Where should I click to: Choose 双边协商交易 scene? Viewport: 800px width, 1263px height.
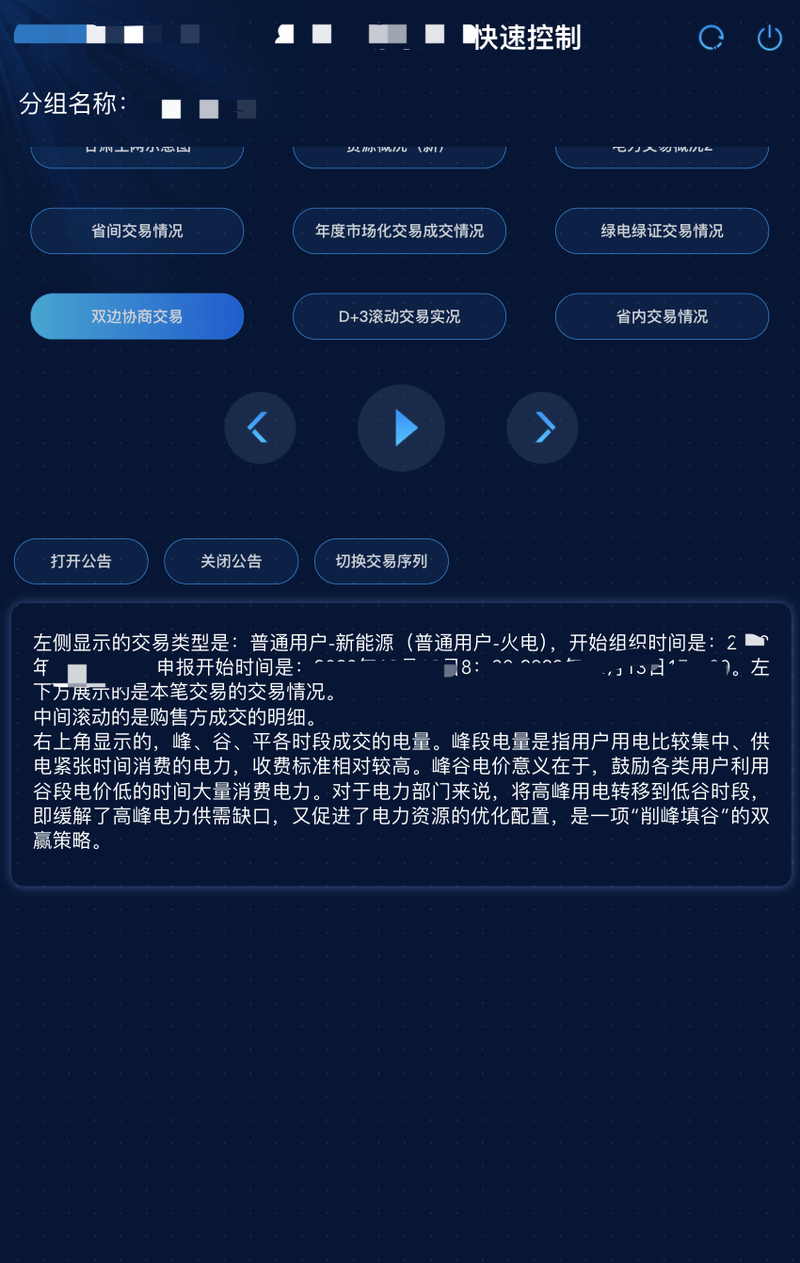(137, 316)
